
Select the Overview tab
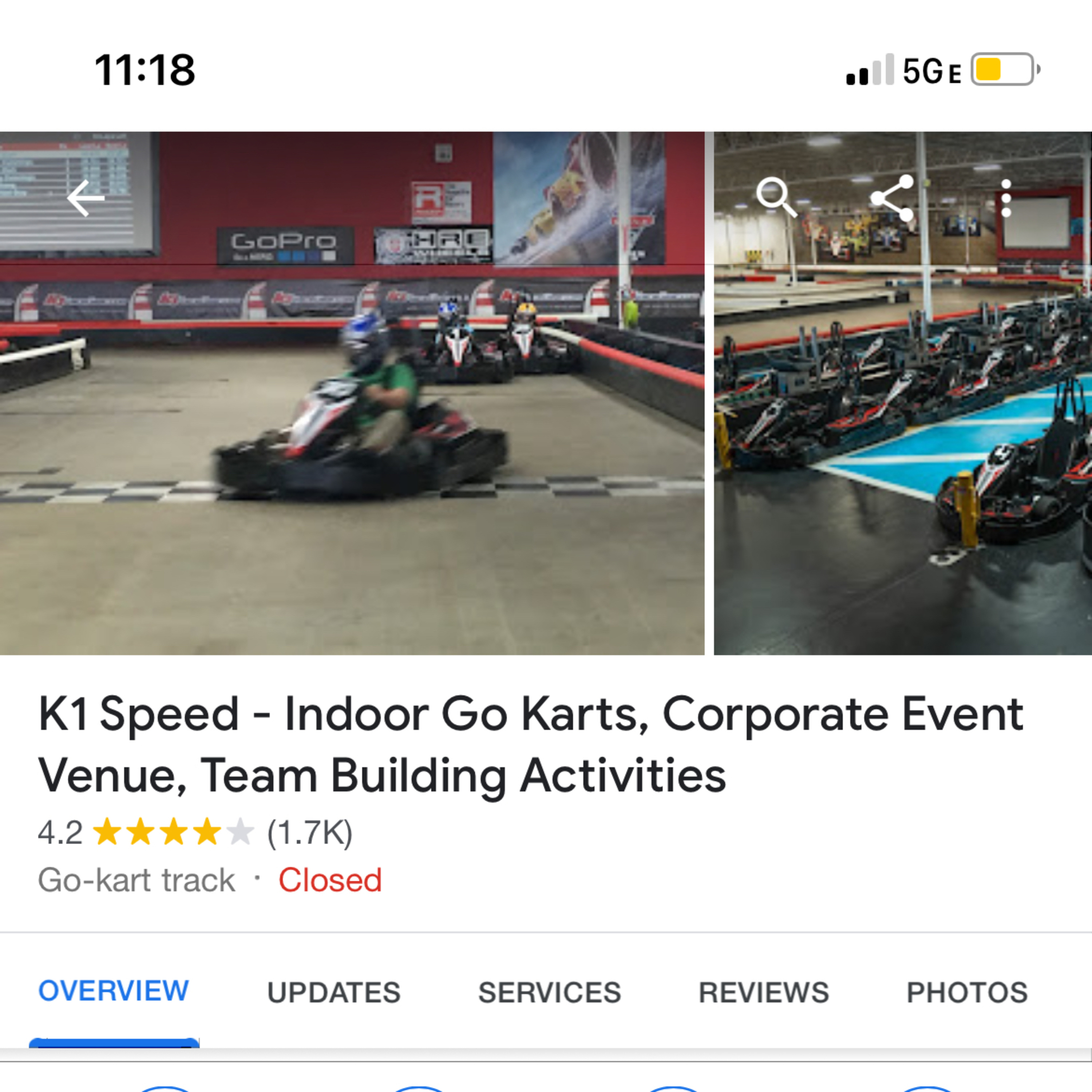point(114,992)
